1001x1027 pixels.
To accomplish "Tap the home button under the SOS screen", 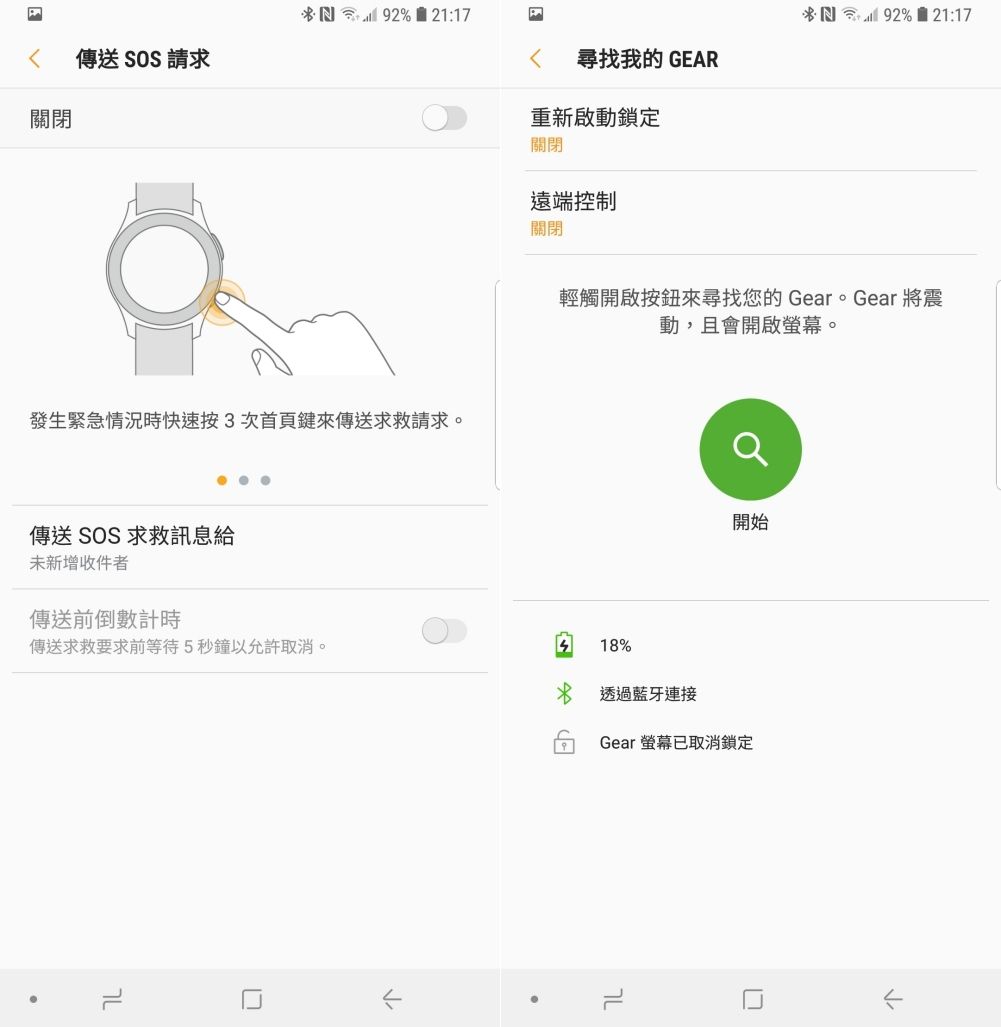I will pyautogui.click(x=252, y=999).
